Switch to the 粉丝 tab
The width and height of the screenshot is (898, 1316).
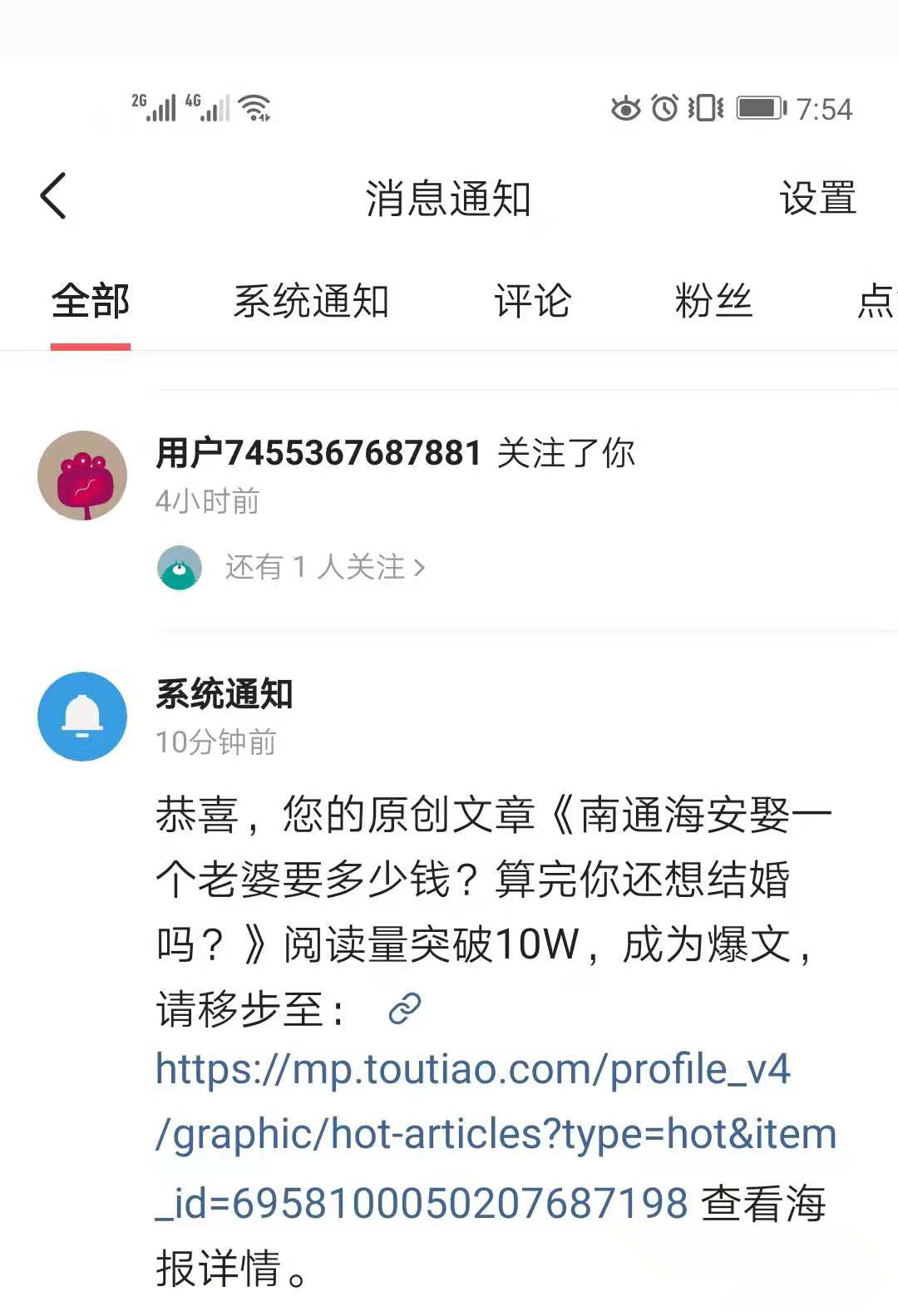713,301
